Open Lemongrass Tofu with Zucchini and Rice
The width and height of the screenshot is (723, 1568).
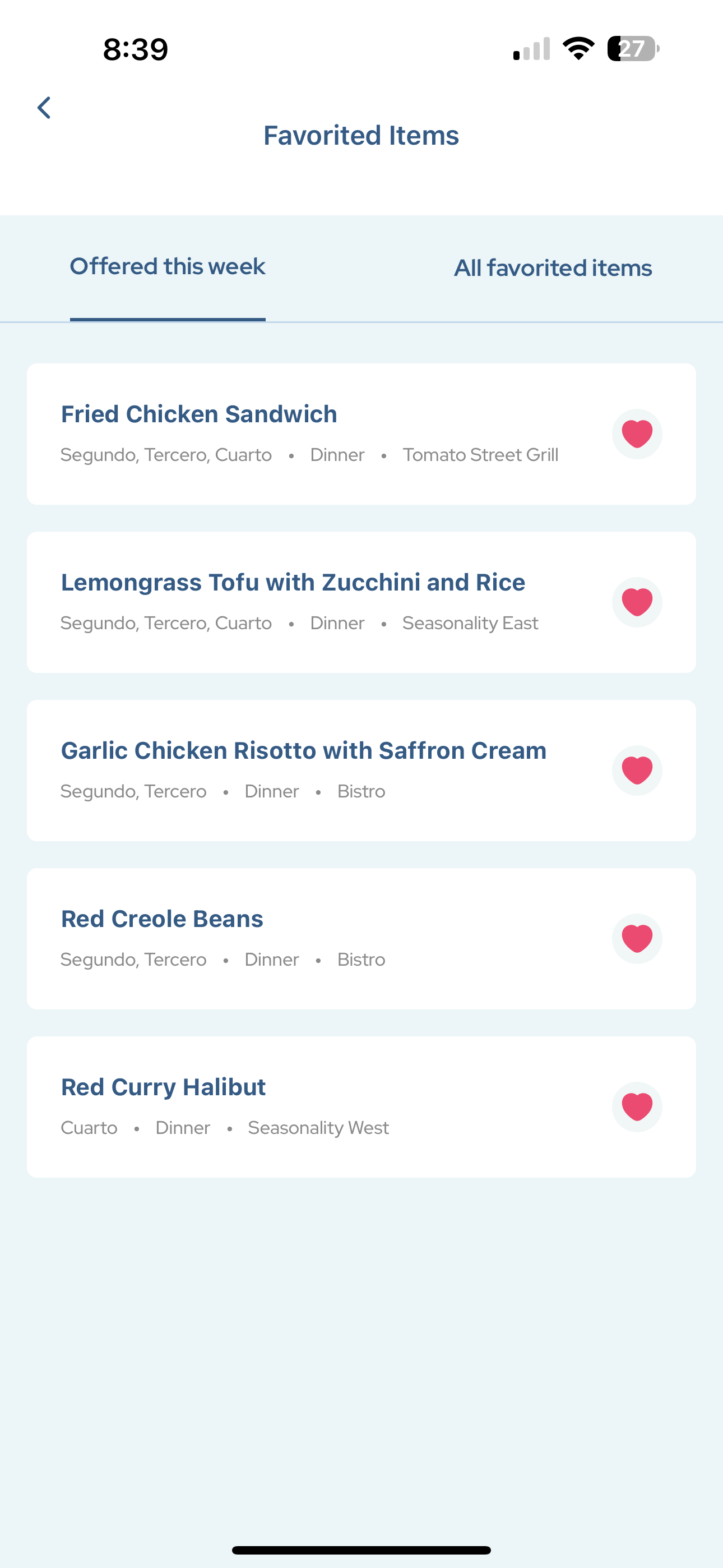[x=361, y=602]
